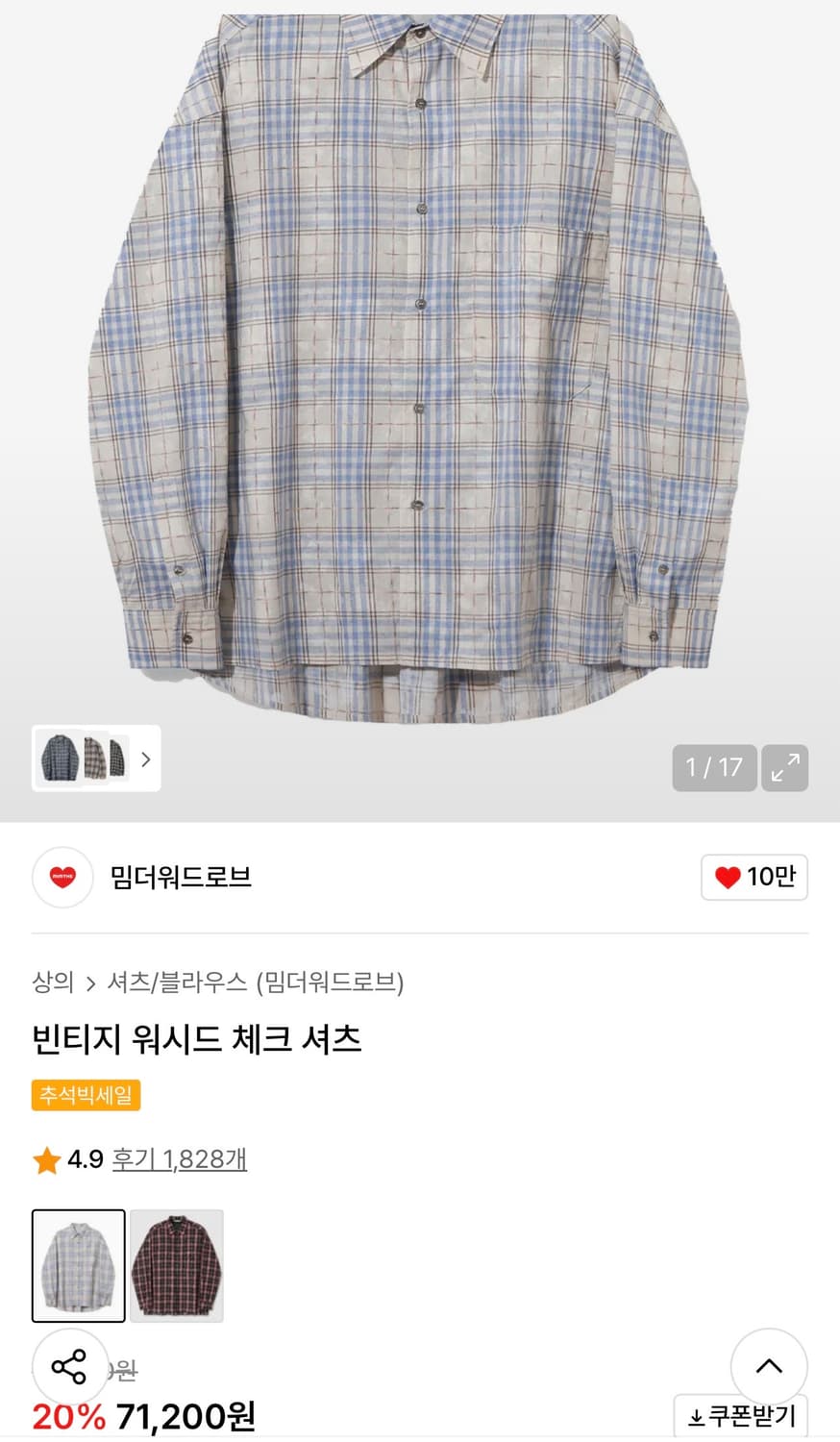Open the 밈더워드로브 brand page
Viewport: 840px width, 1442px height.
click(181, 877)
